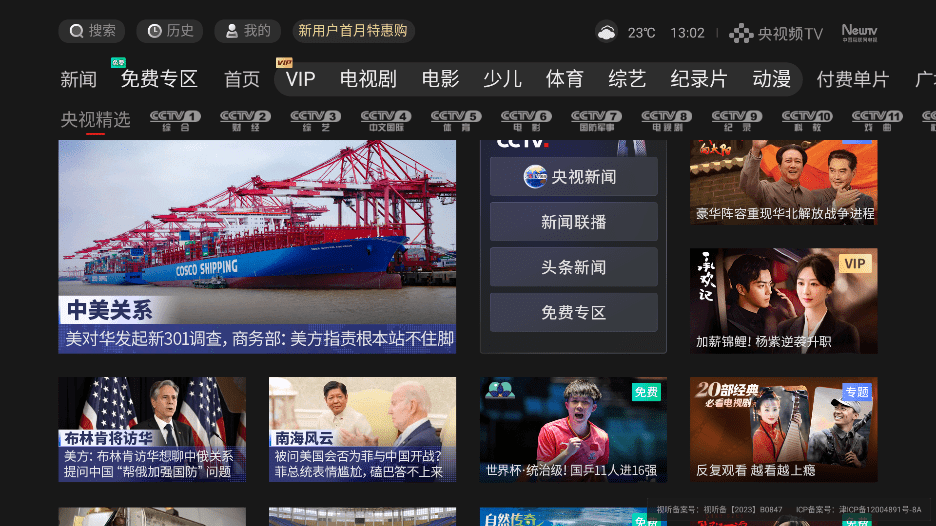This screenshot has width=936, height=526.
Task: Open 新闻联播
Action: point(573,222)
